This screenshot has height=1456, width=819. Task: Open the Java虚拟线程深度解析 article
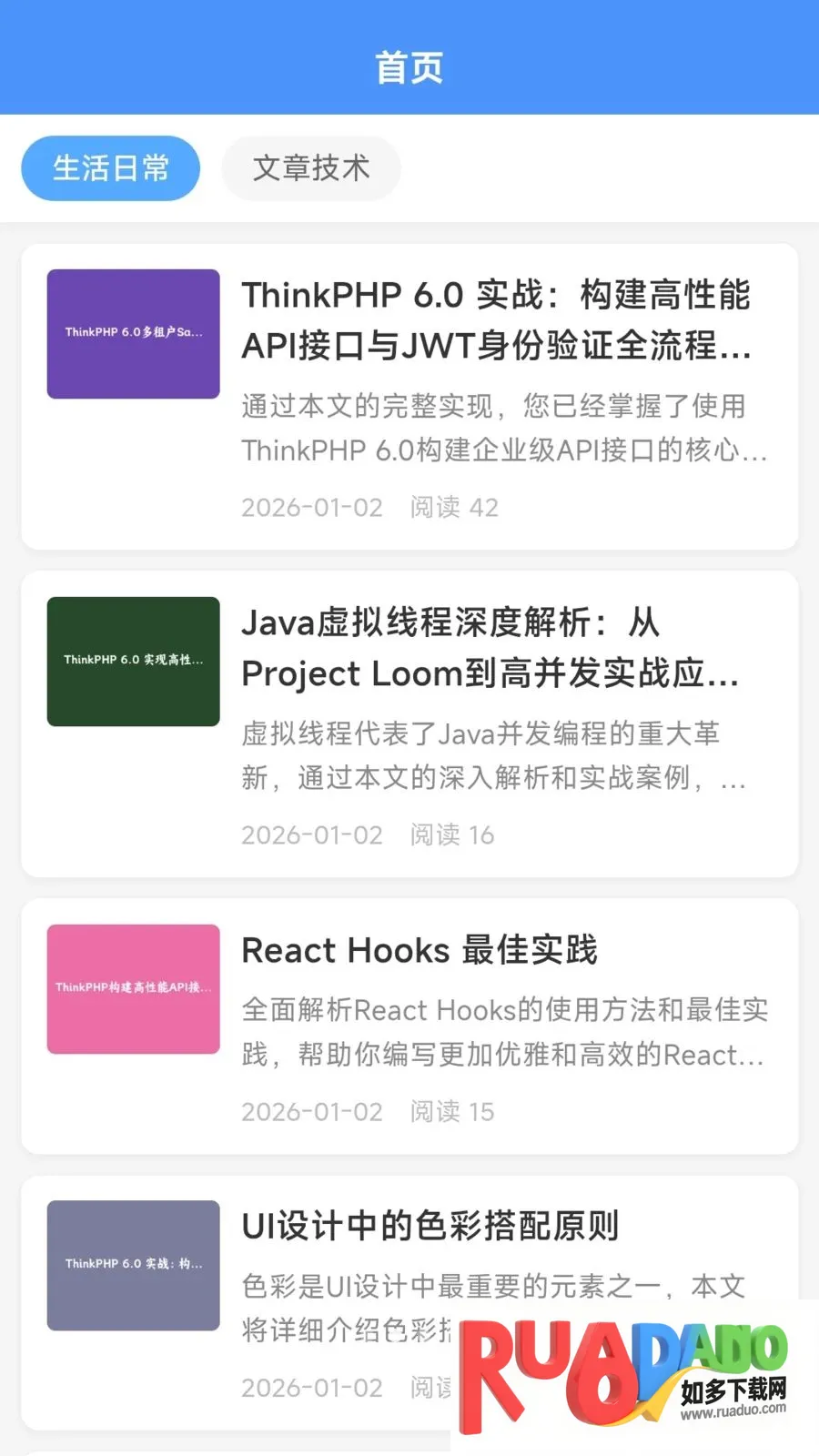click(490, 648)
